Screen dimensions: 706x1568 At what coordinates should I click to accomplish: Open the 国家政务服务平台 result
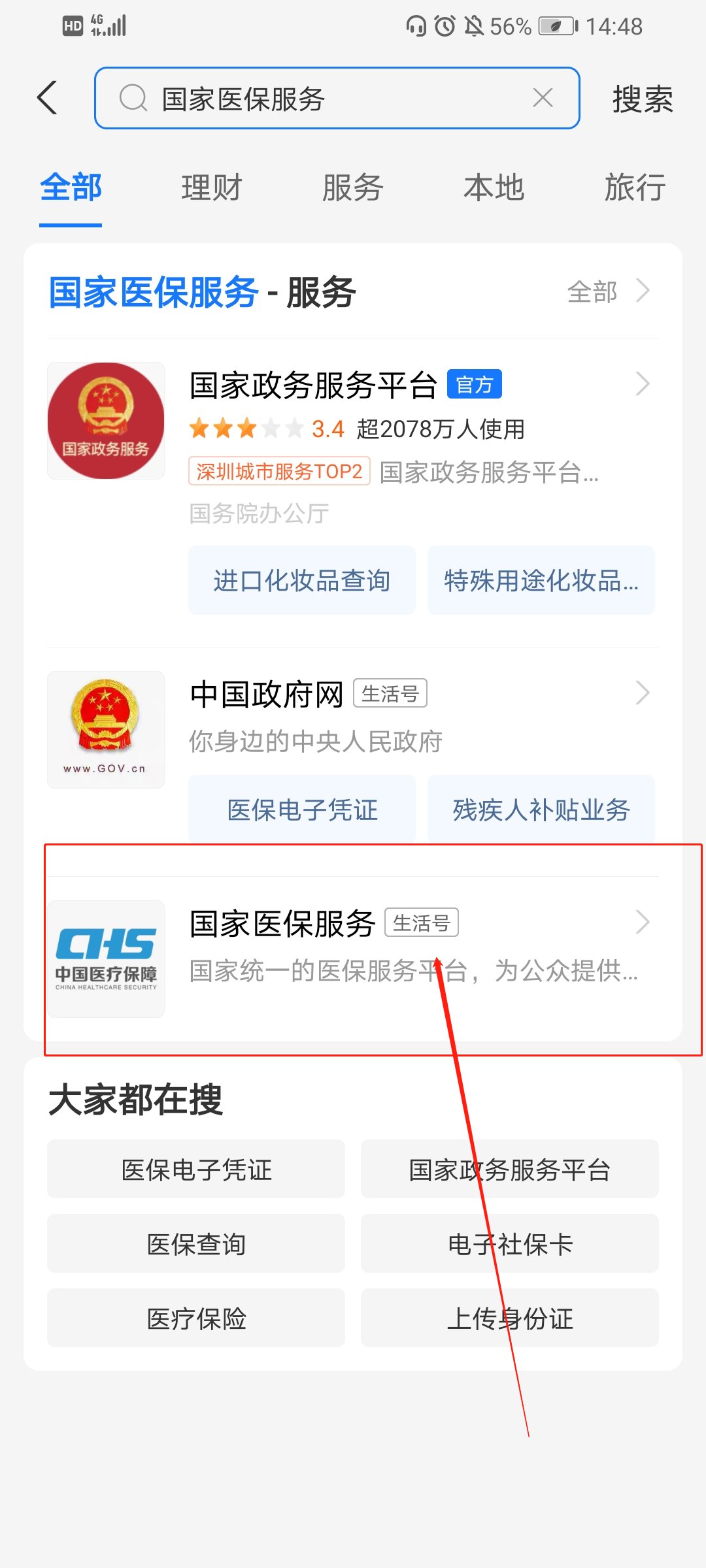[312, 385]
